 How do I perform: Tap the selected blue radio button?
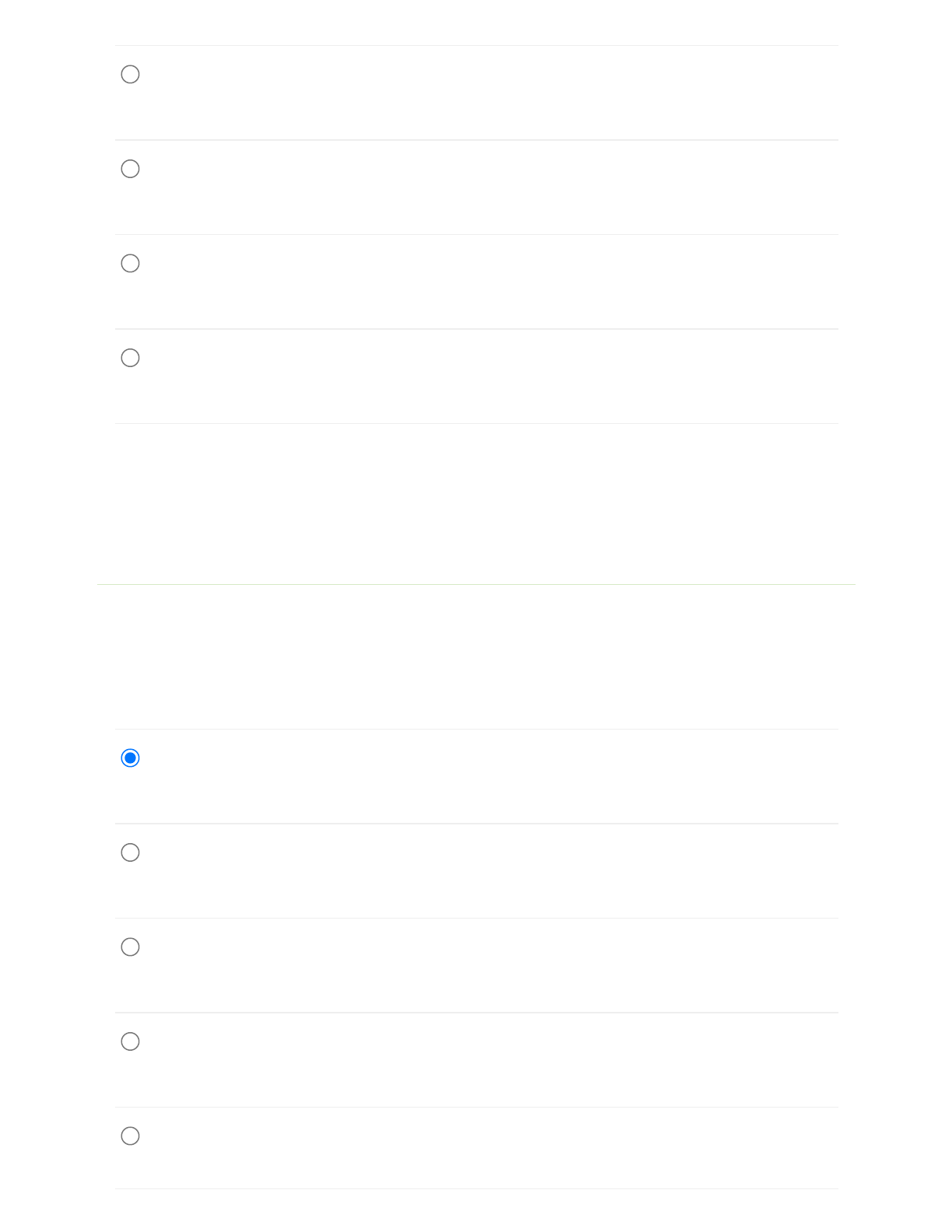coord(130,758)
